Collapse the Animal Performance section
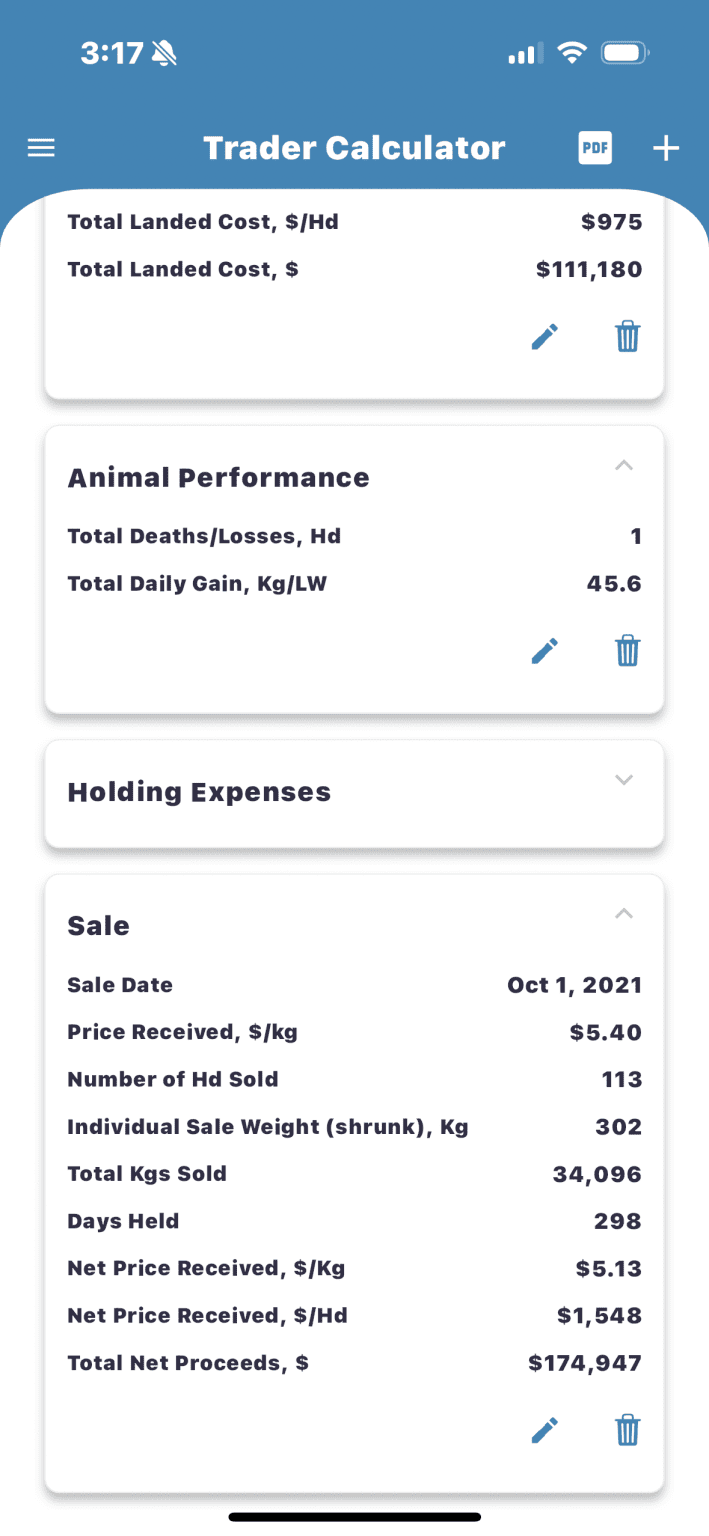 coord(624,465)
